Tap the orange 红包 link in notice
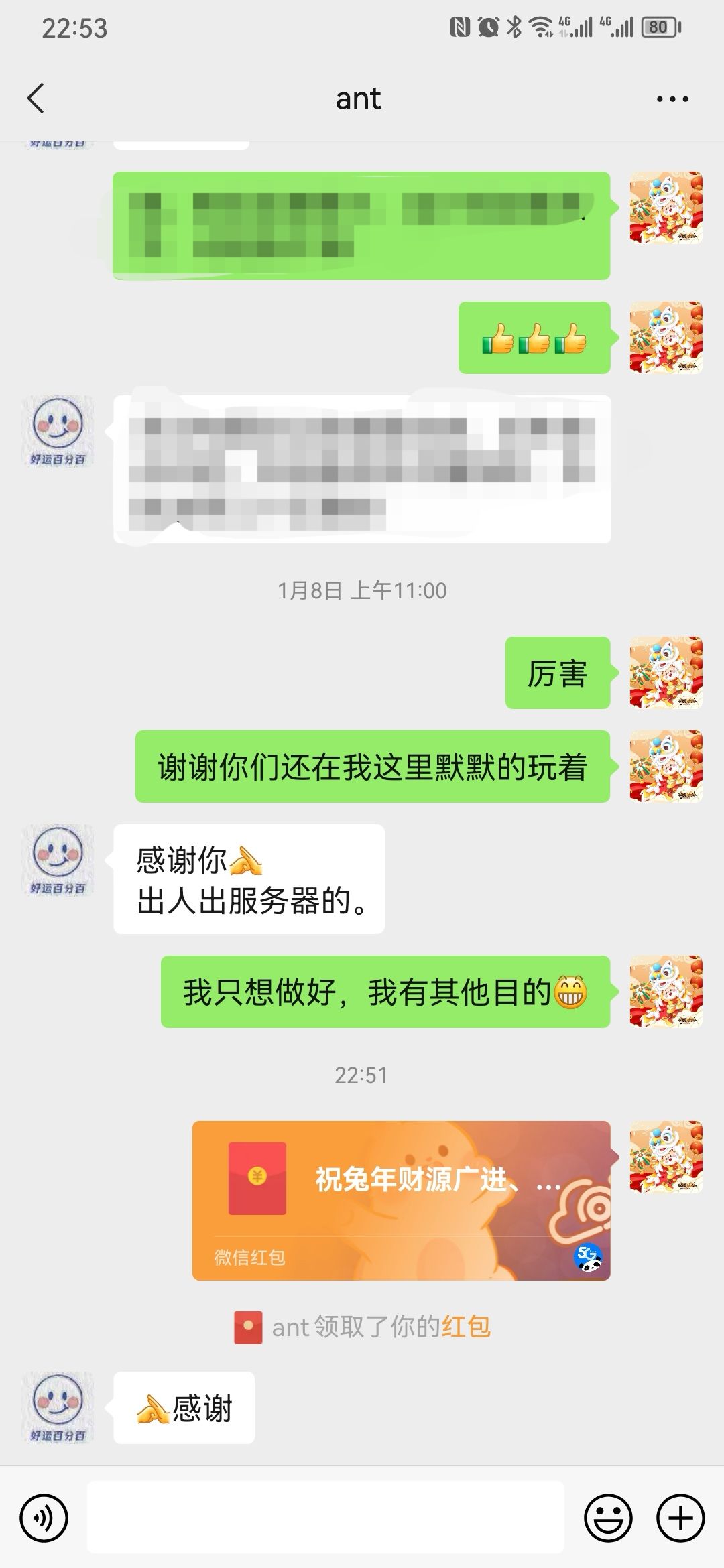The width and height of the screenshot is (724, 1568). point(466,1327)
